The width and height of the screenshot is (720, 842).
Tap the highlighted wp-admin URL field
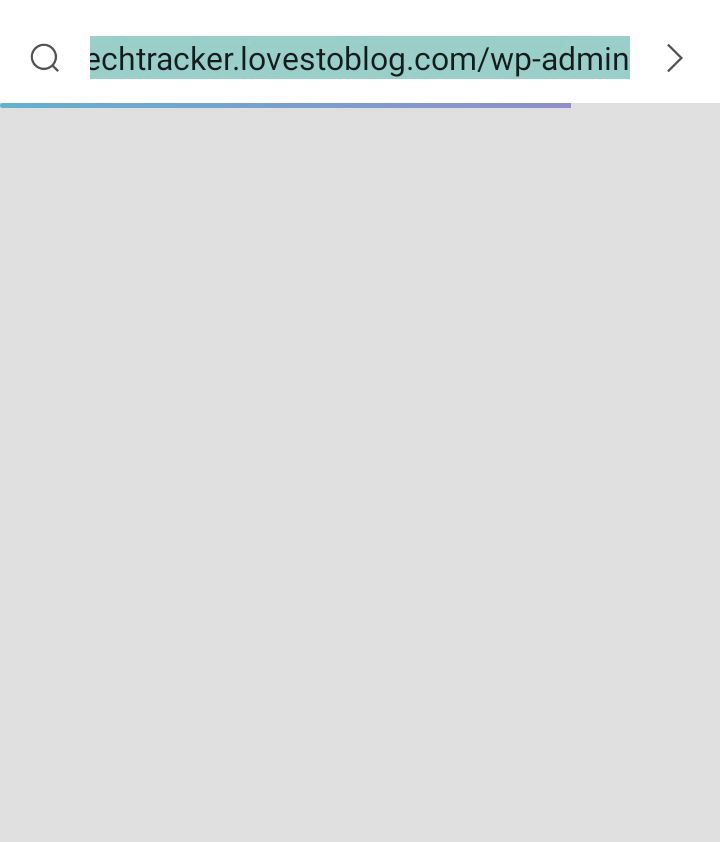point(360,59)
